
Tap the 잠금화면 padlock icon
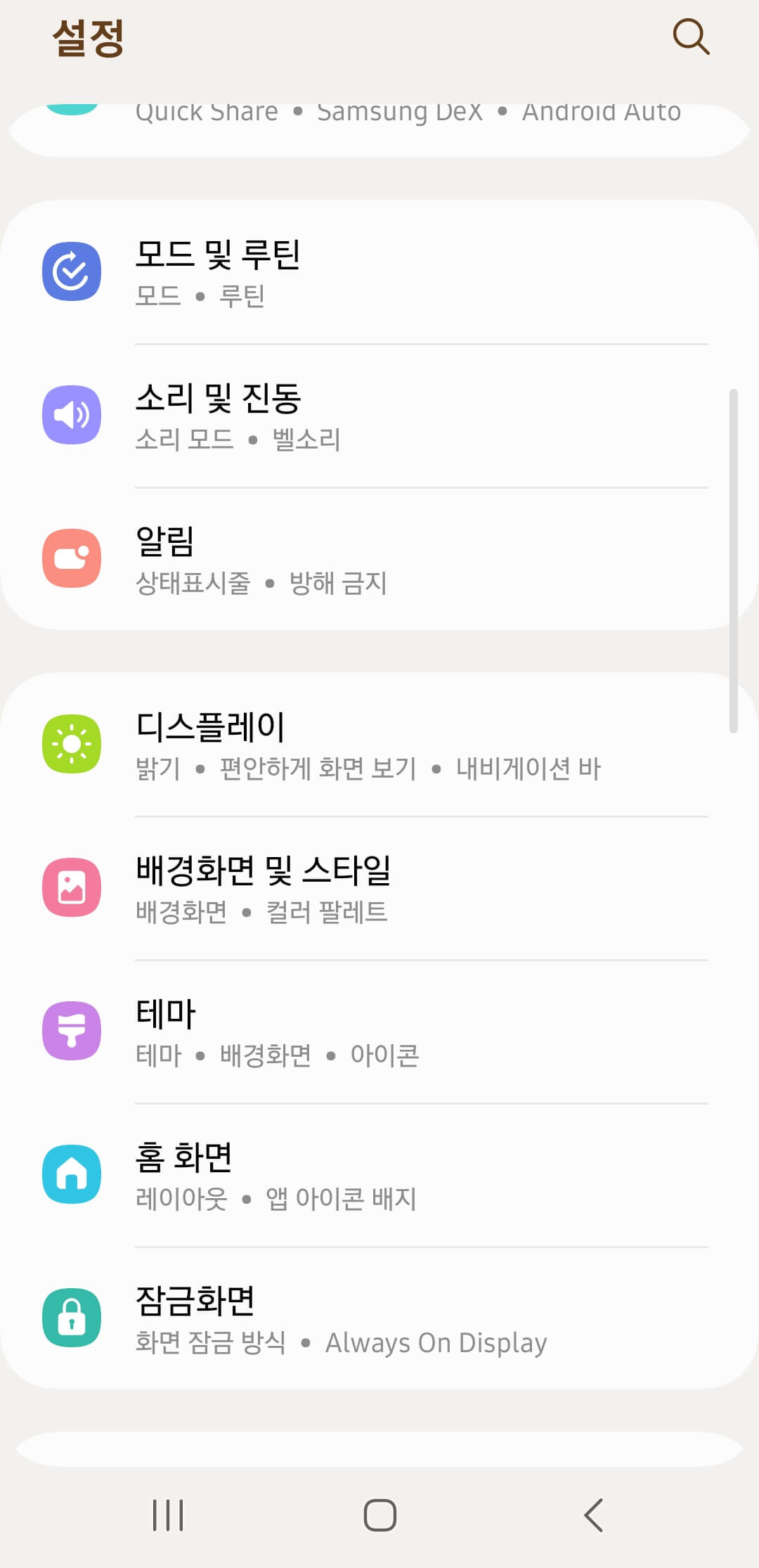click(x=72, y=1318)
